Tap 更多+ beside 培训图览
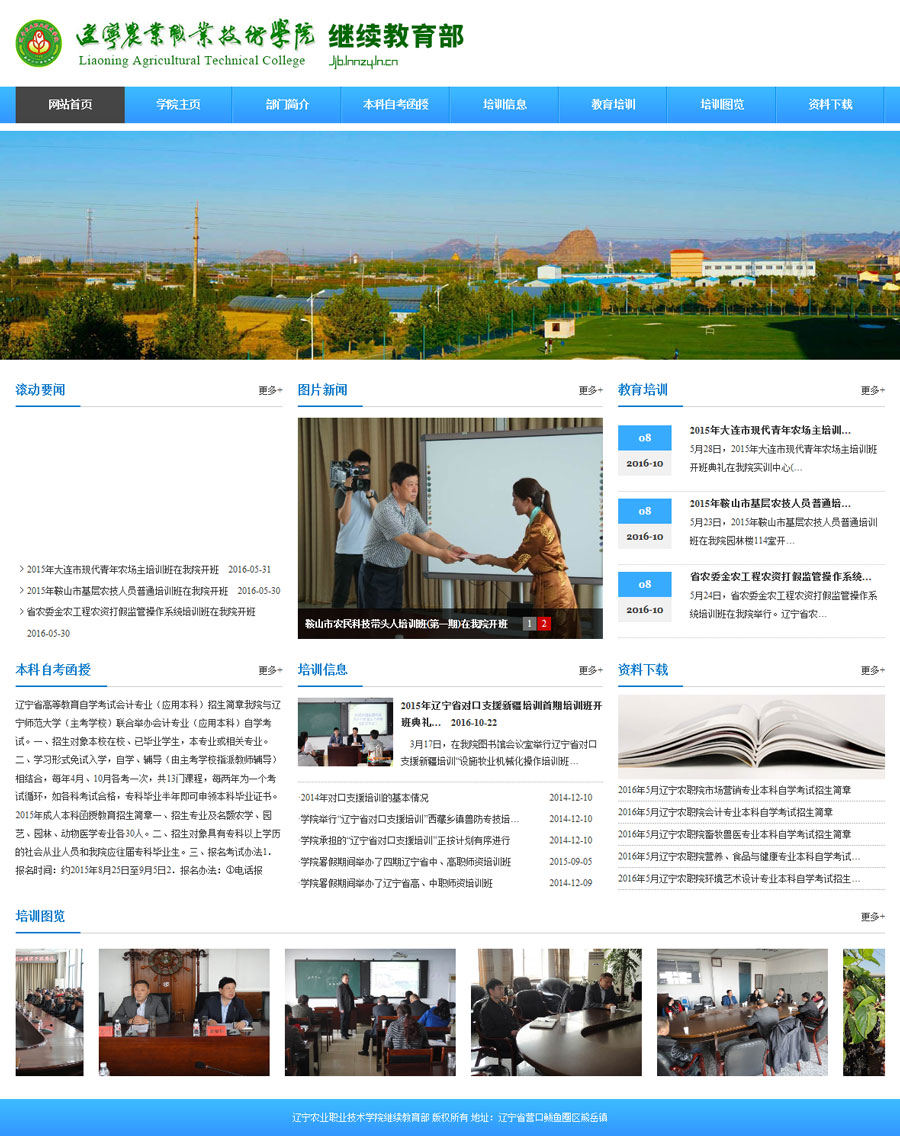The height and width of the screenshot is (1136, 900). pyautogui.click(x=872, y=916)
